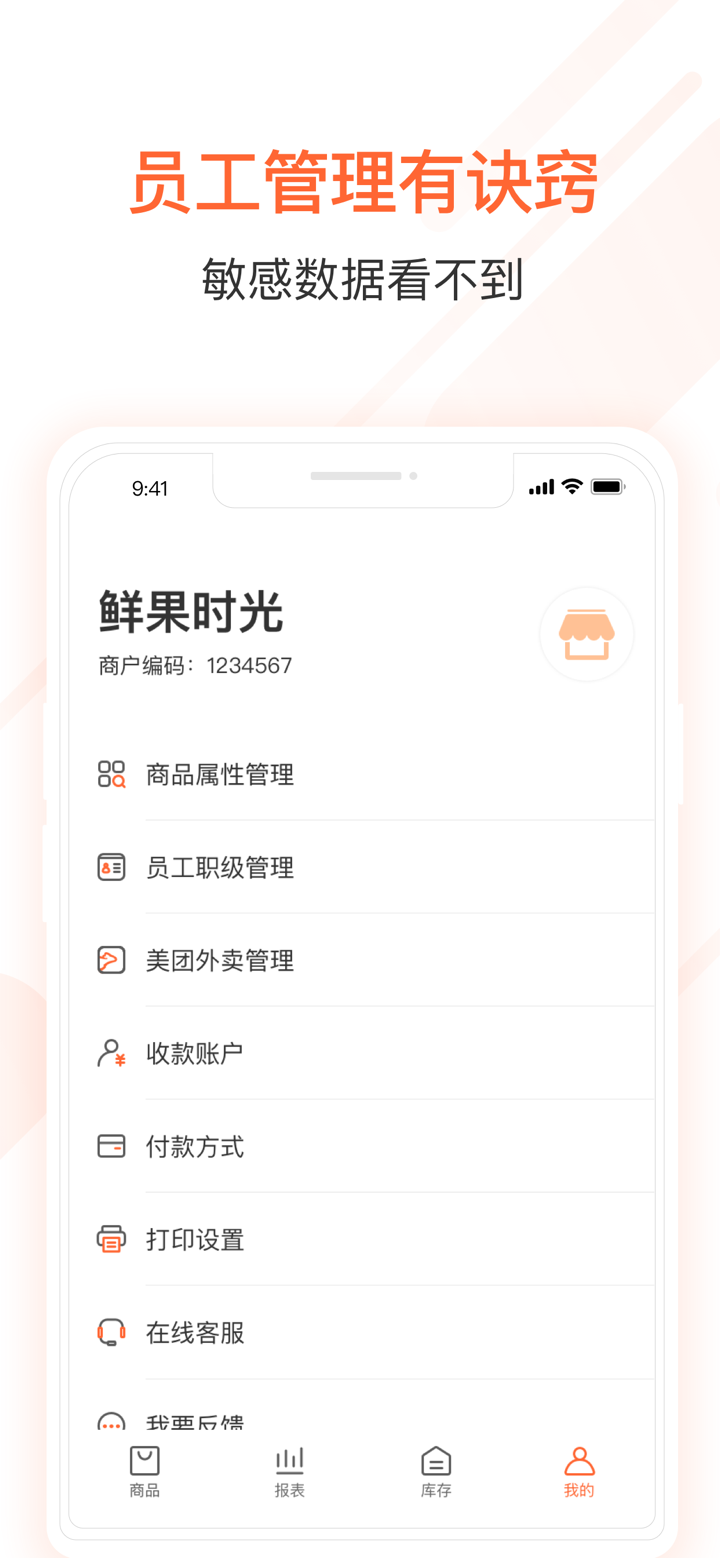Screen dimensions: 720x1558
Task: Open 打印设置 options
Action: click(x=194, y=1239)
